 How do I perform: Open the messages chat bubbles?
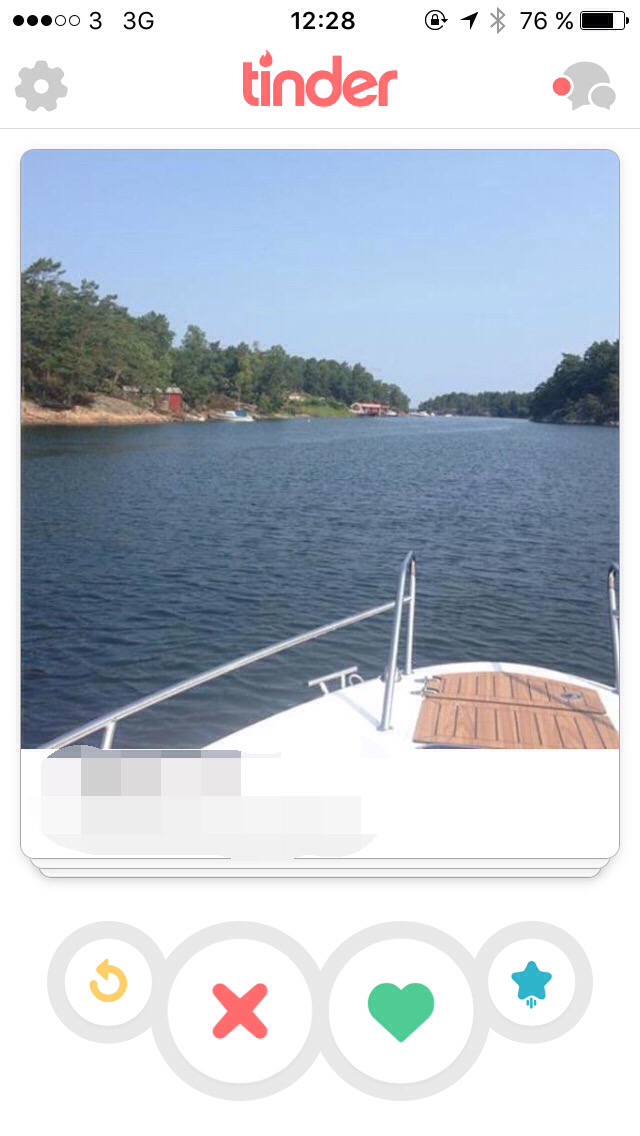(586, 86)
